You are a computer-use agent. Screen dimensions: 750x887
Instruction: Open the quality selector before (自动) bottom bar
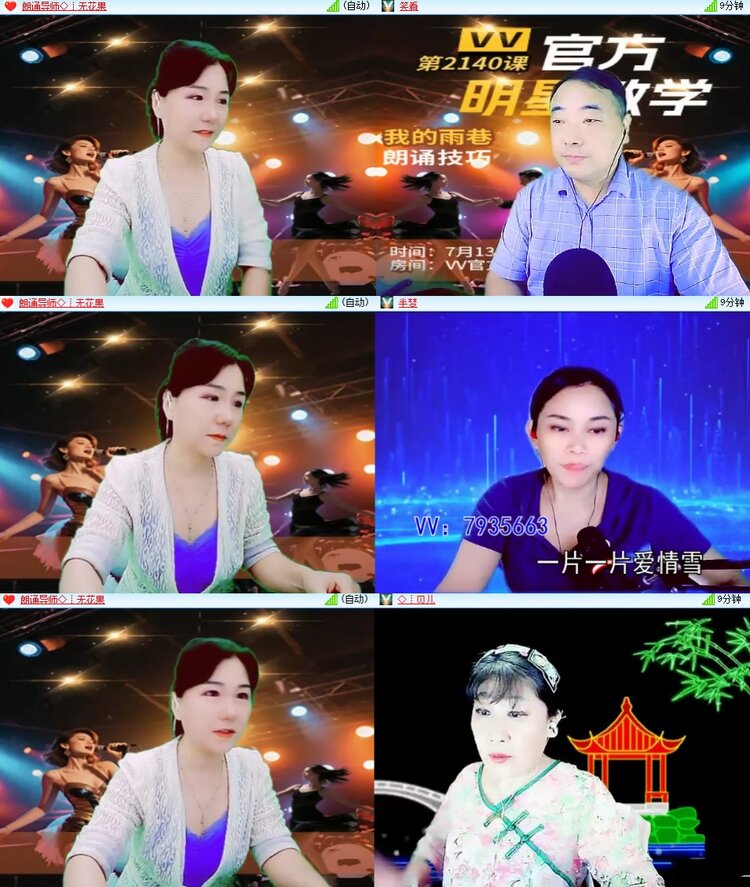tap(332, 601)
